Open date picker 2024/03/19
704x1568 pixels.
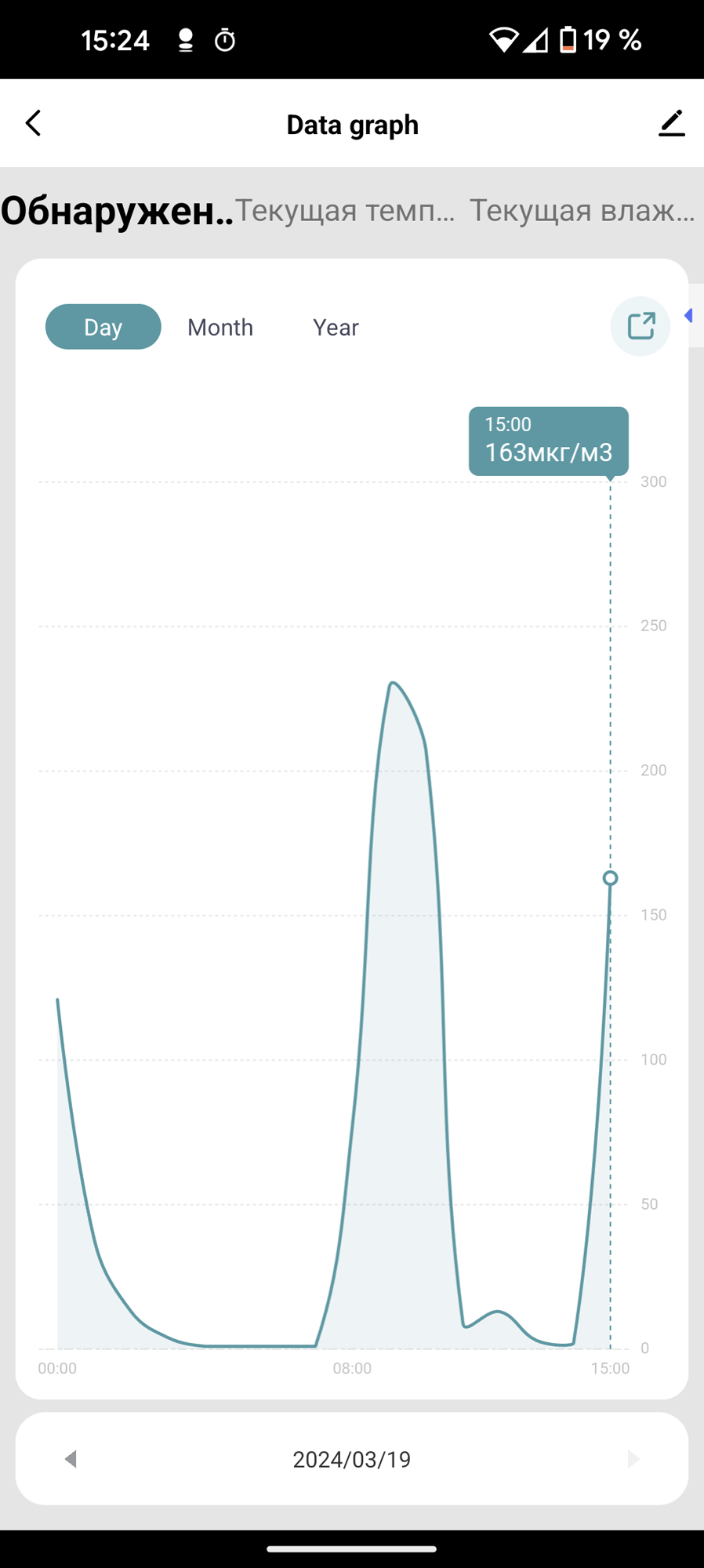tap(351, 1459)
